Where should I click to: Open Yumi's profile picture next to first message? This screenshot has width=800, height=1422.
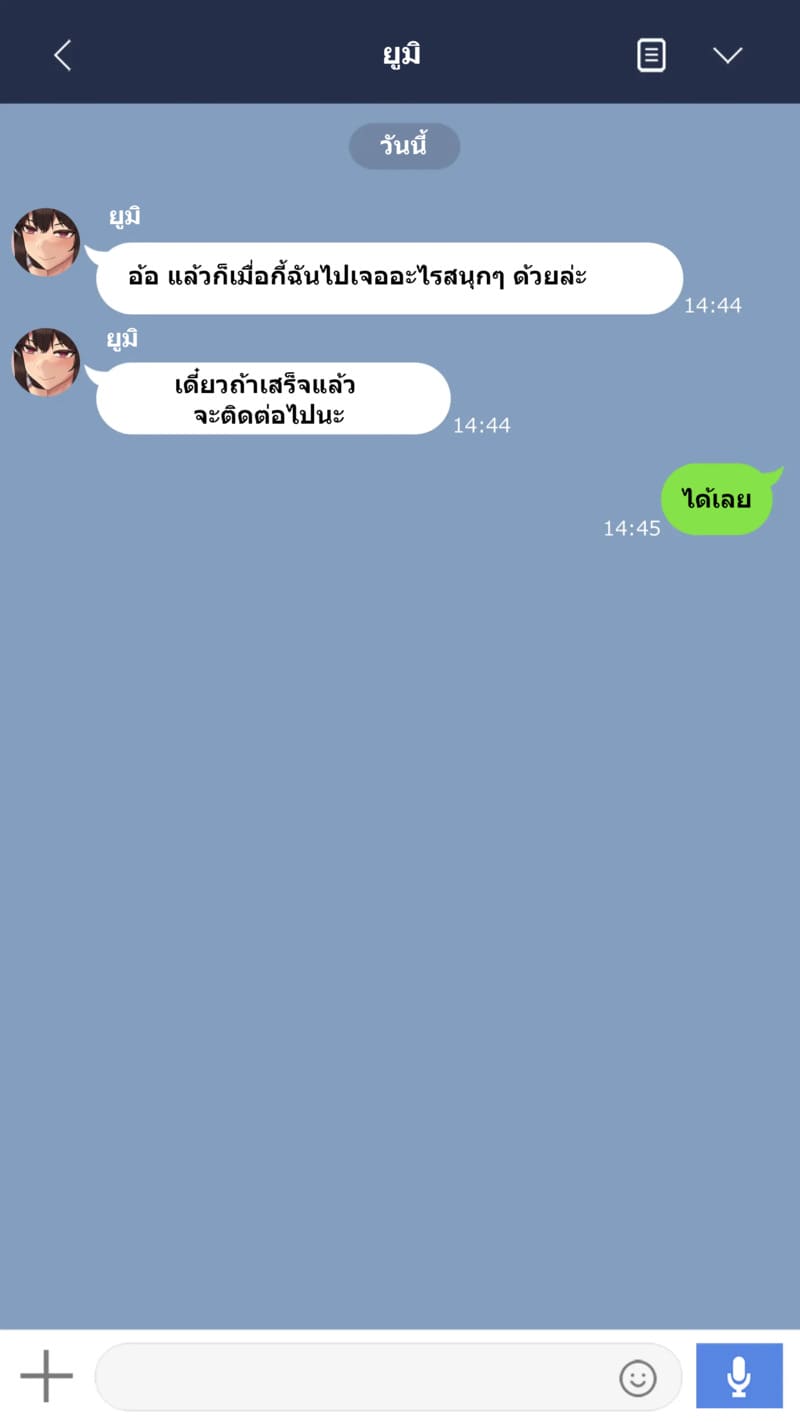point(45,242)
